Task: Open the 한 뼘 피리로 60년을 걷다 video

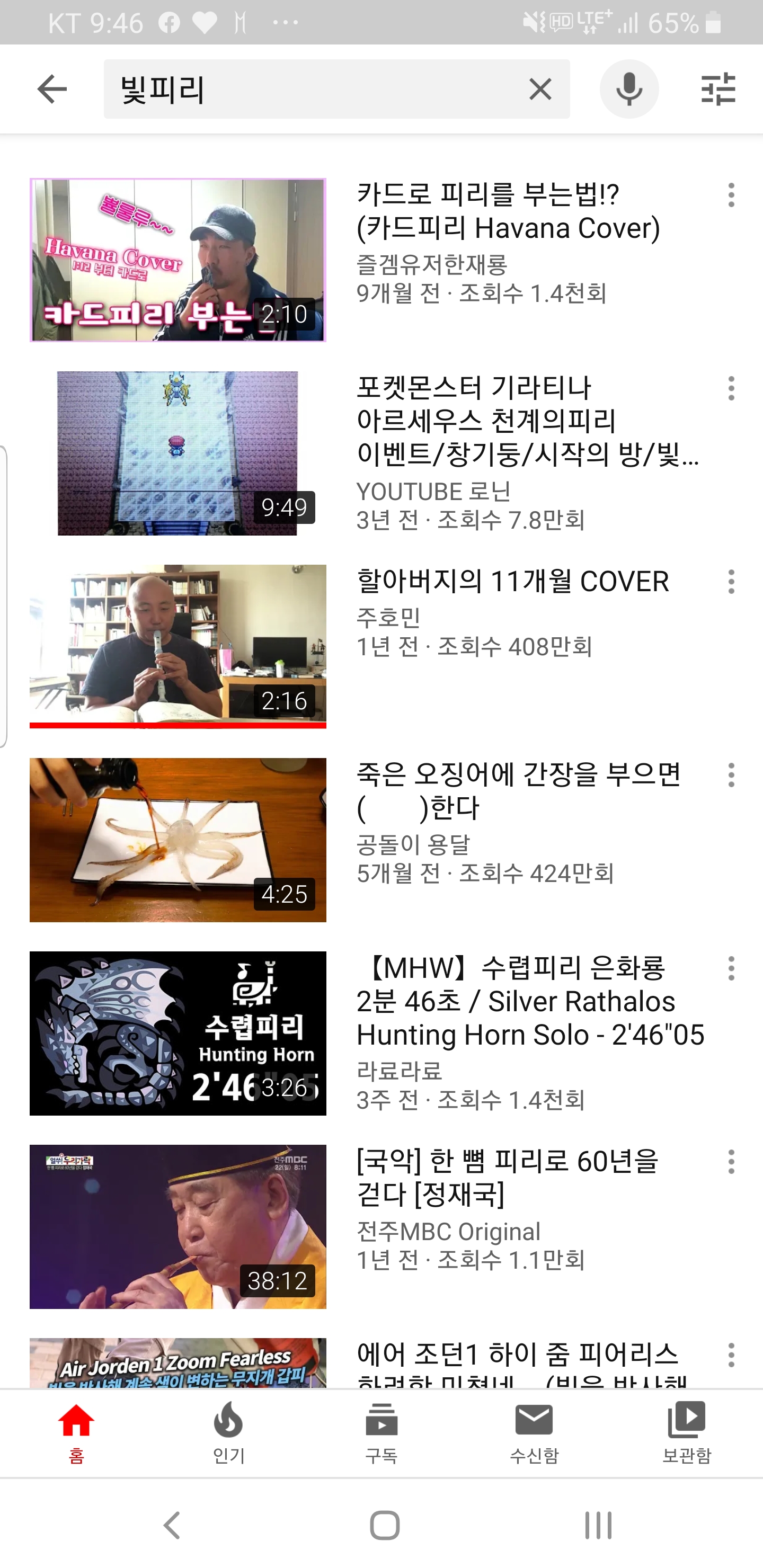Action: click(178, 1226)
